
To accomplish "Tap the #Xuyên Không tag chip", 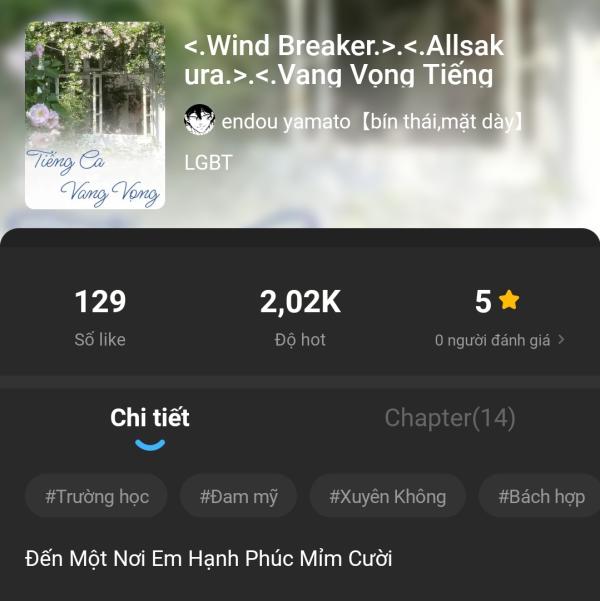I will click(x=387, y=496).
